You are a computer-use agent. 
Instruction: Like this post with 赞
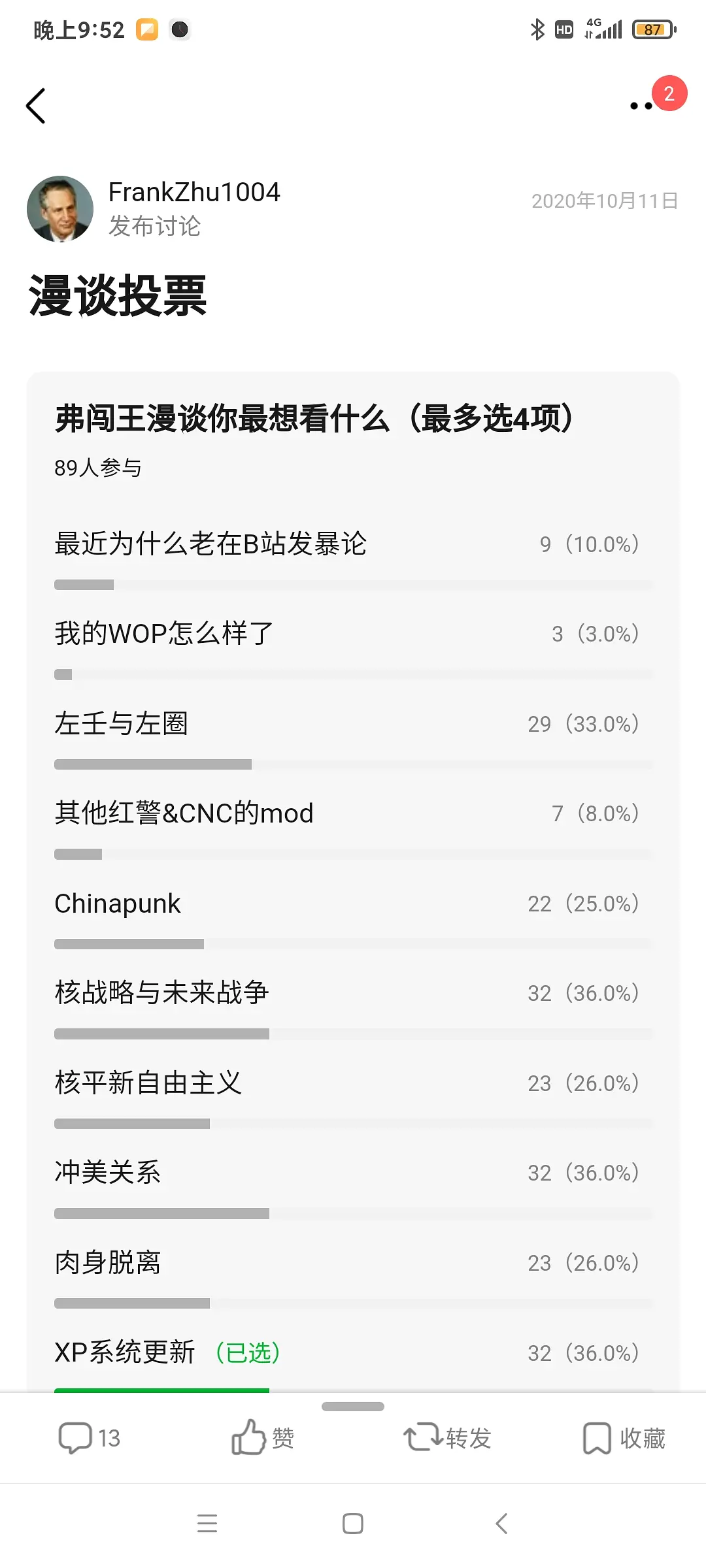263,1438
